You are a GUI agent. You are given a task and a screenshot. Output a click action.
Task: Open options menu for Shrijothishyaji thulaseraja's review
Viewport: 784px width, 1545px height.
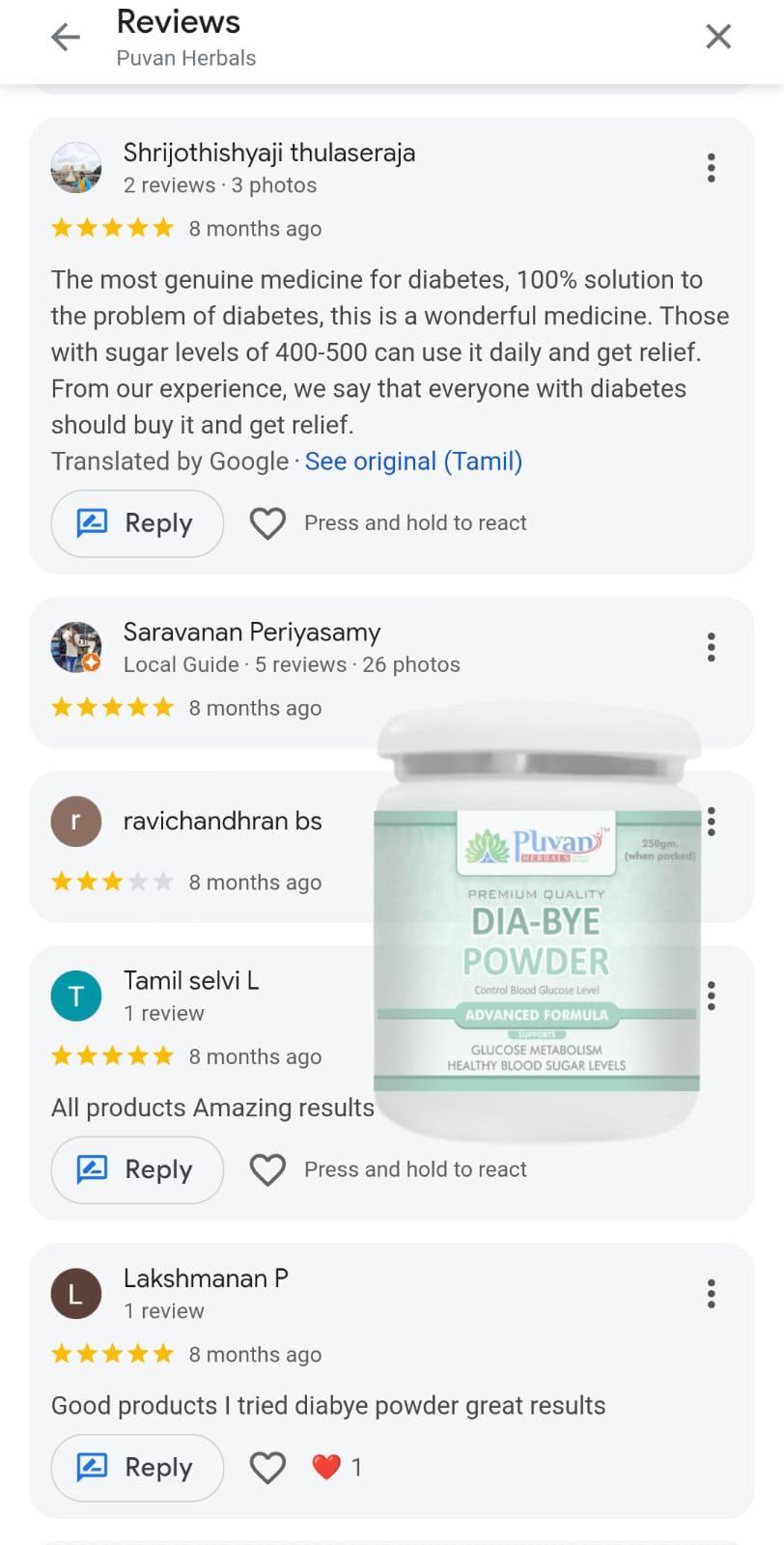[711, 168]
